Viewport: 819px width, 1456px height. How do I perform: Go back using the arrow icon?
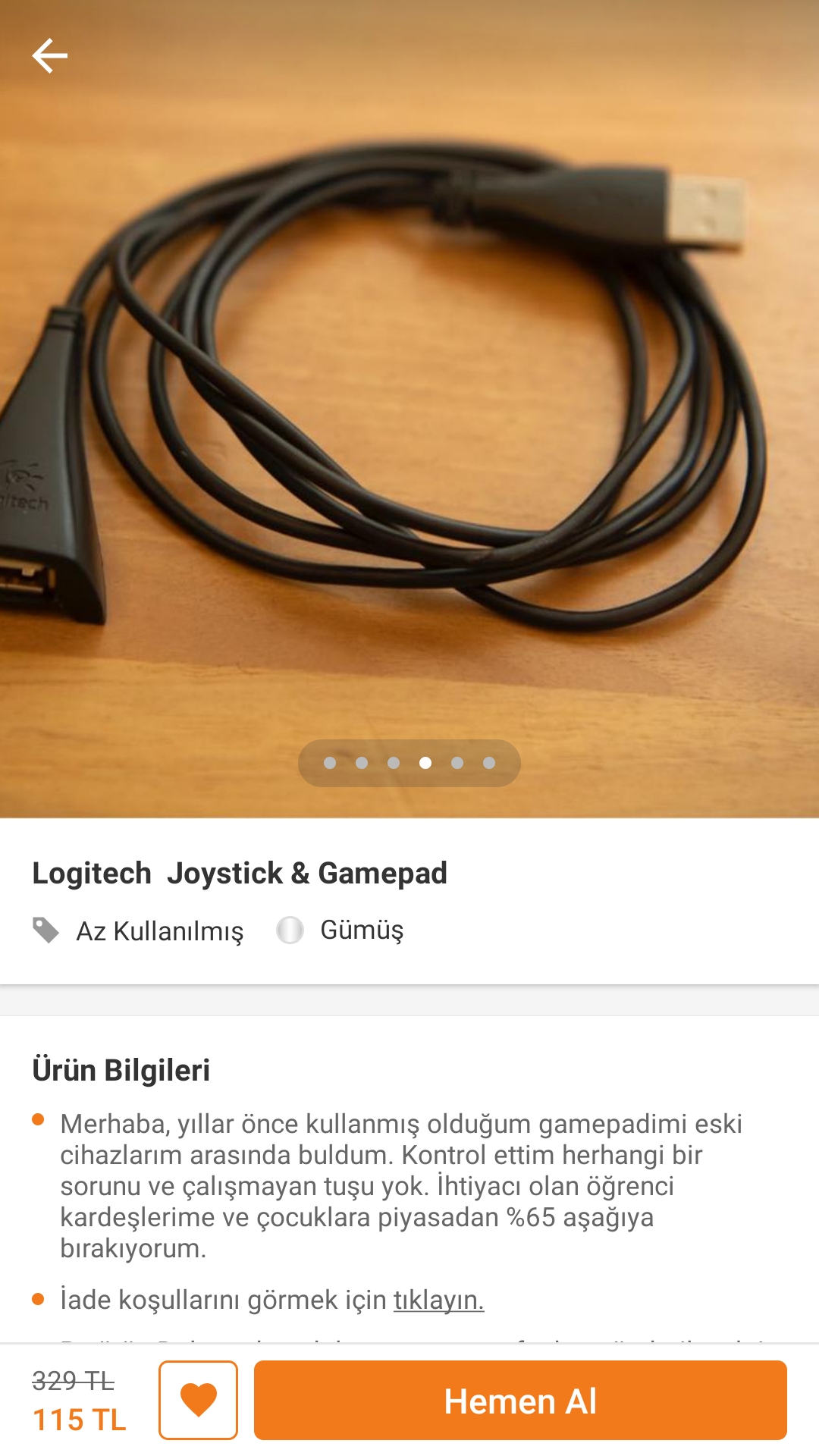(x=50, y=56)
